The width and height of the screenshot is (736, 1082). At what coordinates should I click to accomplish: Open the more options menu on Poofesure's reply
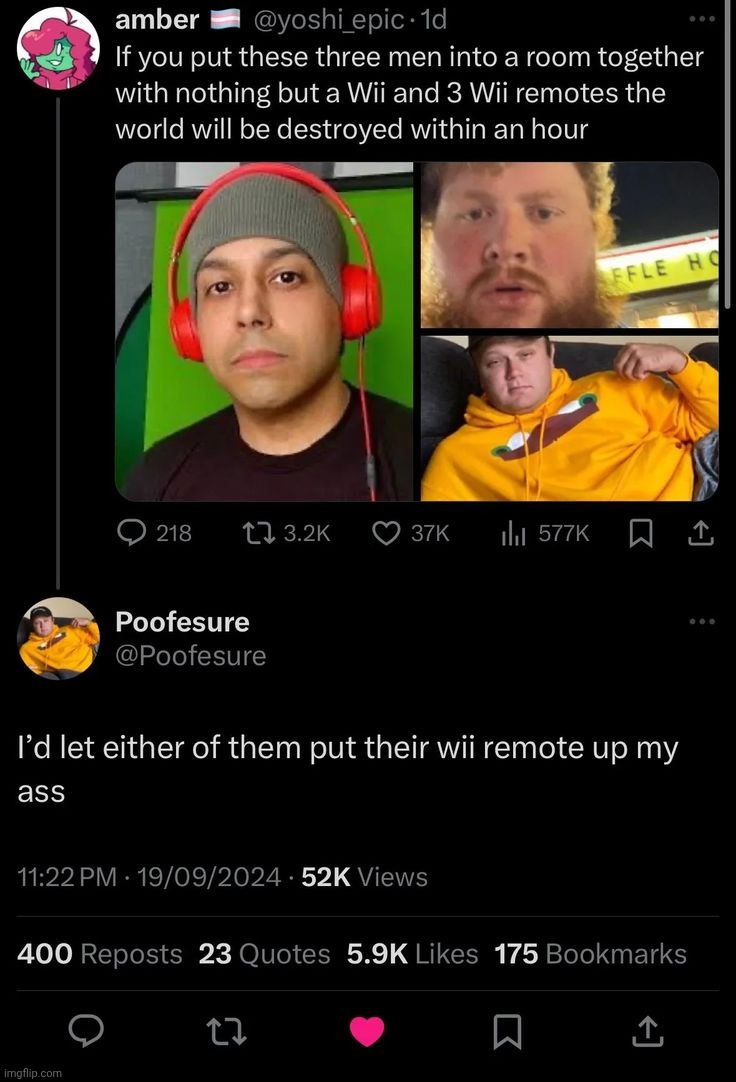pos(703,620)
